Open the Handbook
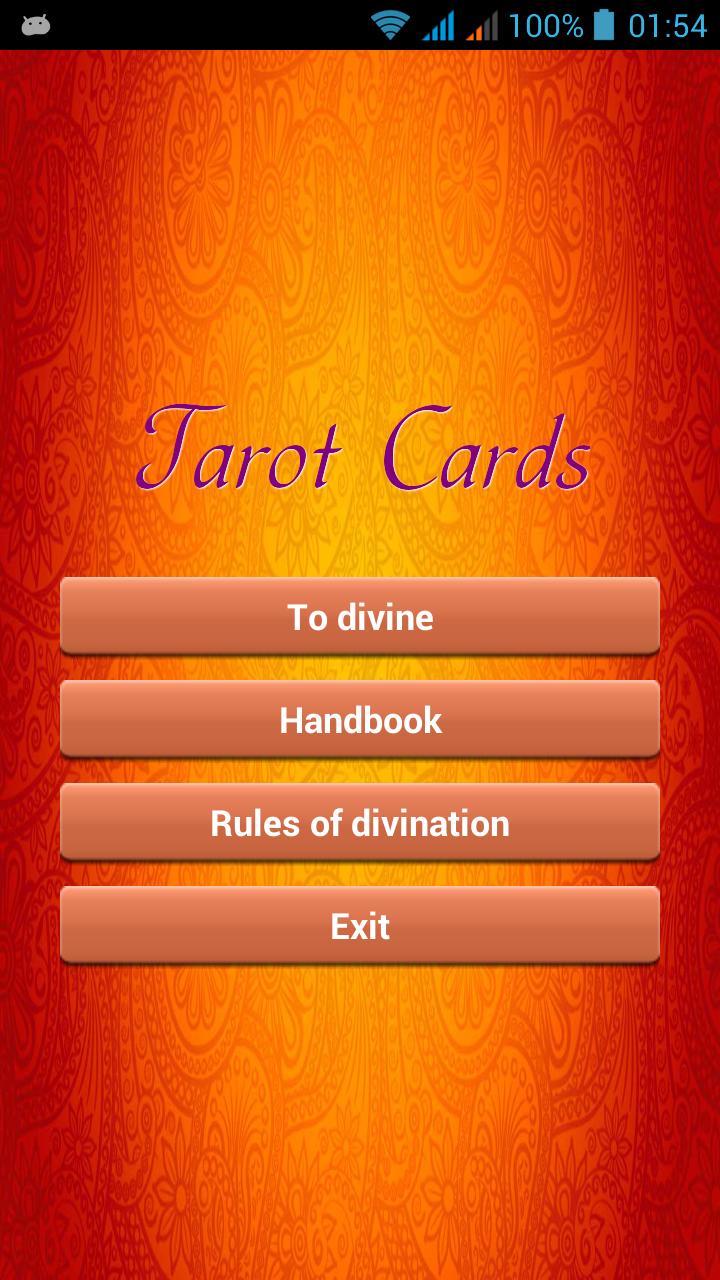The height and width of the screenshot is (1280, 720). [360, 720]
